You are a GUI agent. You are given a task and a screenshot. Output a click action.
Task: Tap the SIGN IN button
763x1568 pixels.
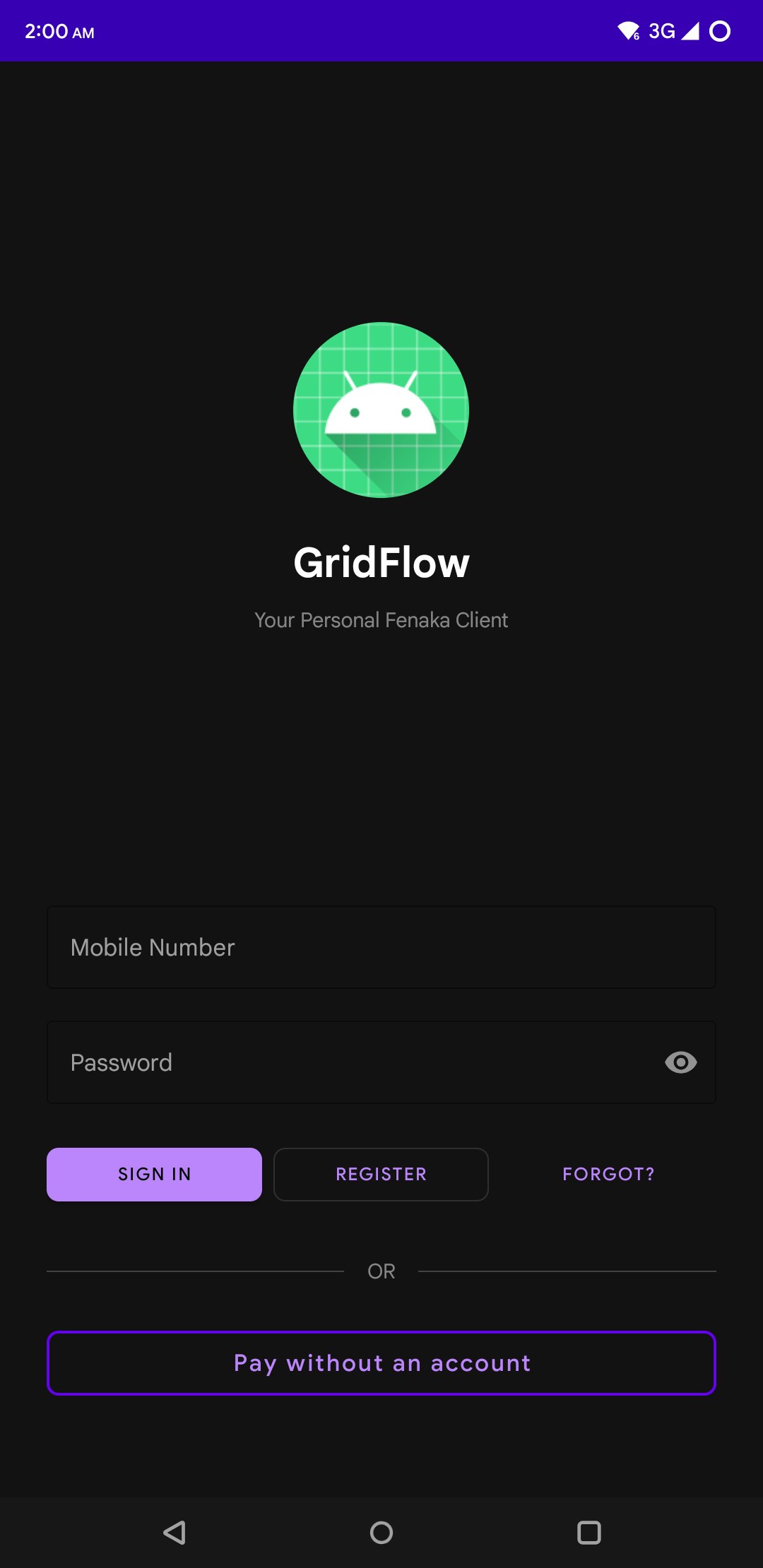coord(154,1174)
